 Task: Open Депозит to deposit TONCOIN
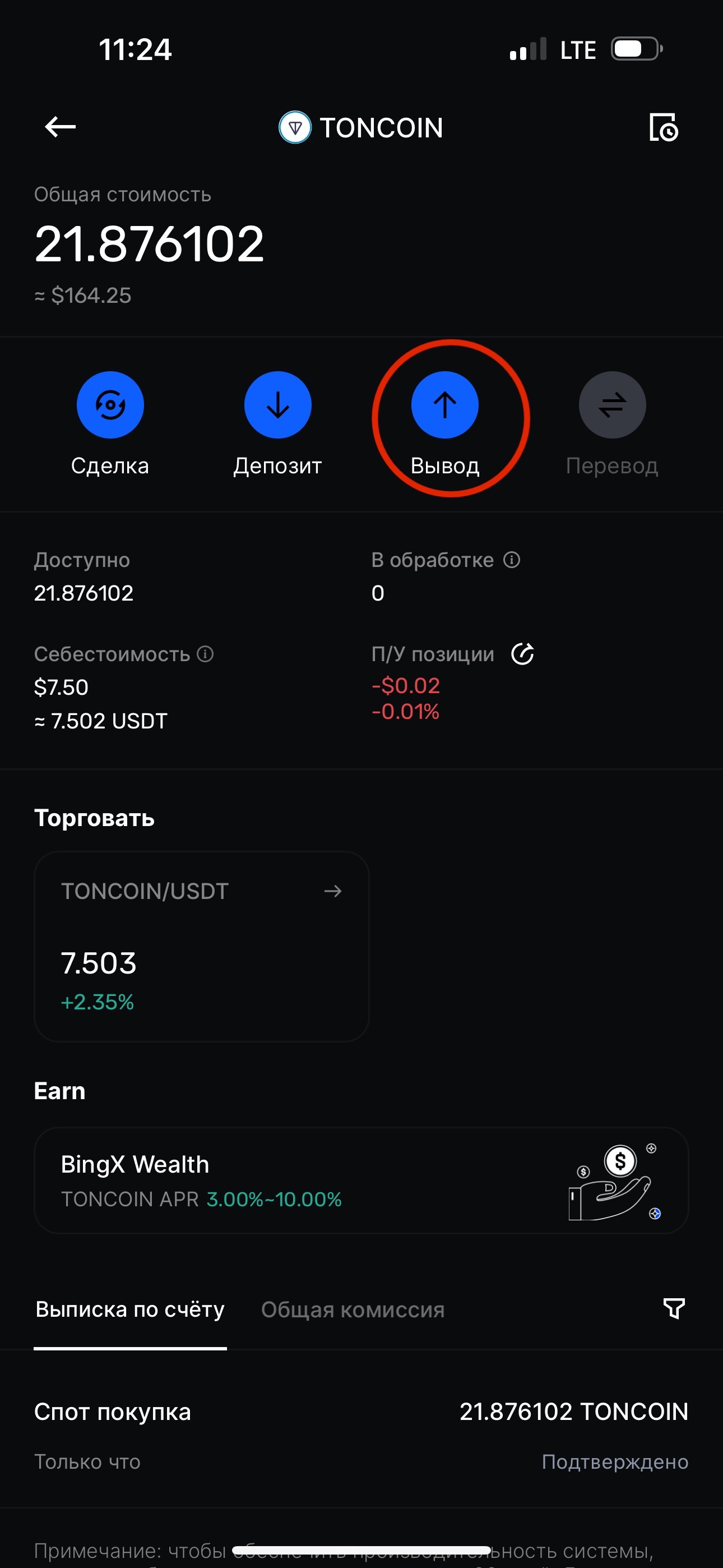pos(277,405)
